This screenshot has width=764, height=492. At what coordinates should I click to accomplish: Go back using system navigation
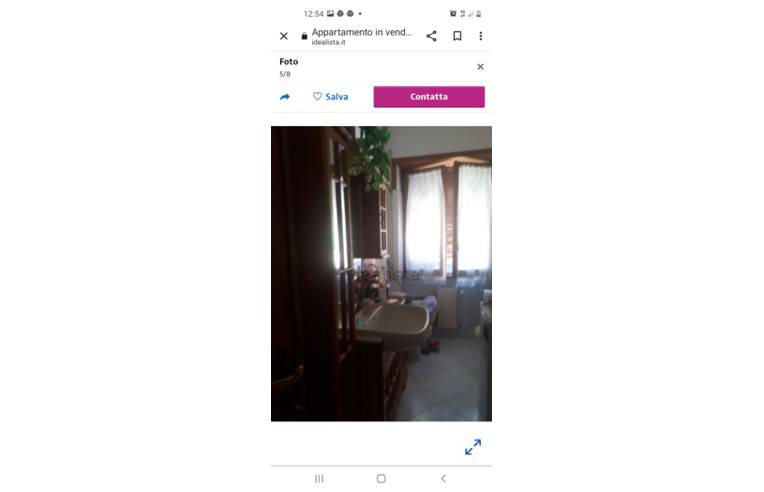click(x=443, y=479)
